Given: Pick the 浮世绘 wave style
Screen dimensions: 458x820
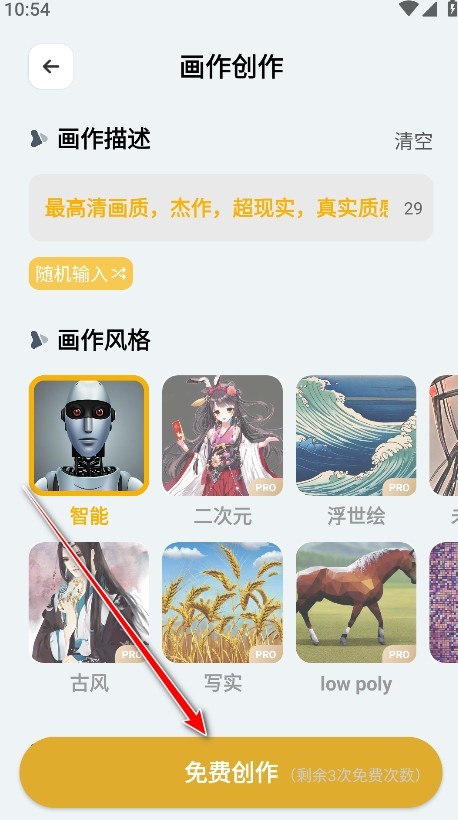Looking at the screenshot, I should click(x=356, y=435).
